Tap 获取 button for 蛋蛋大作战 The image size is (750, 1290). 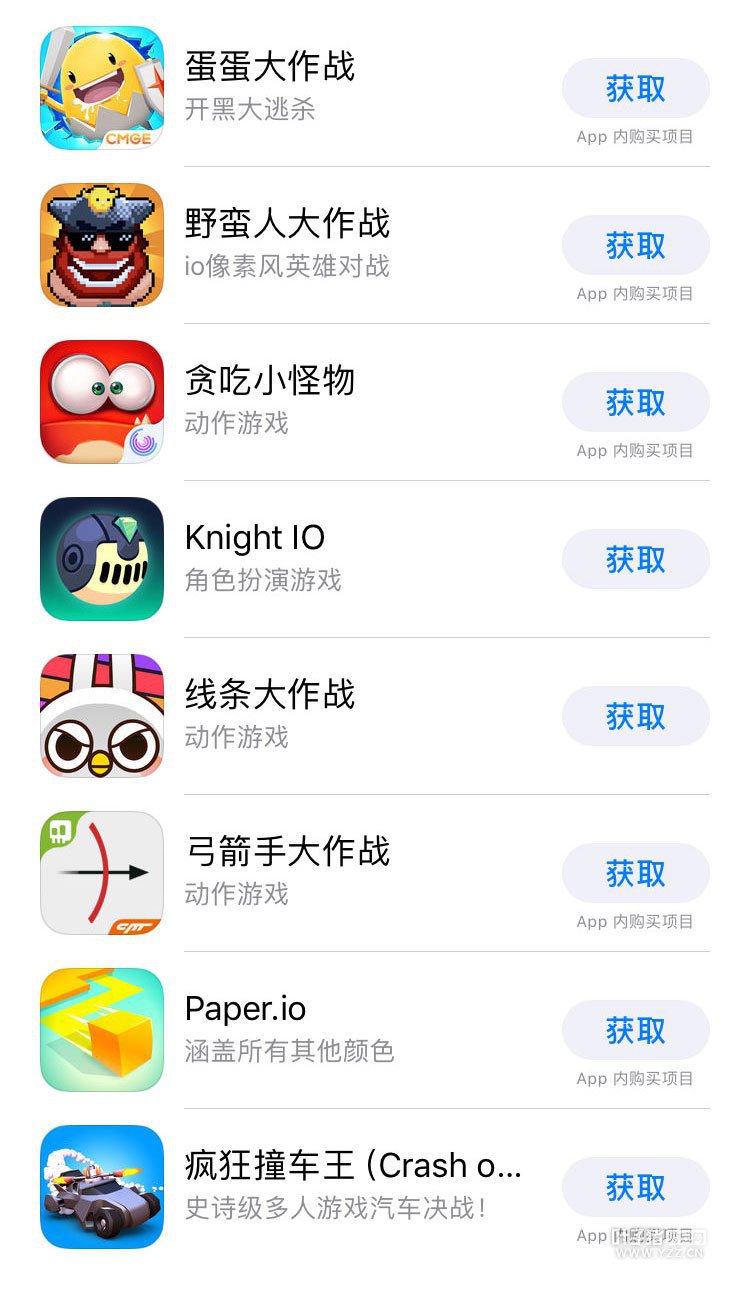click(x=635, y=89)
